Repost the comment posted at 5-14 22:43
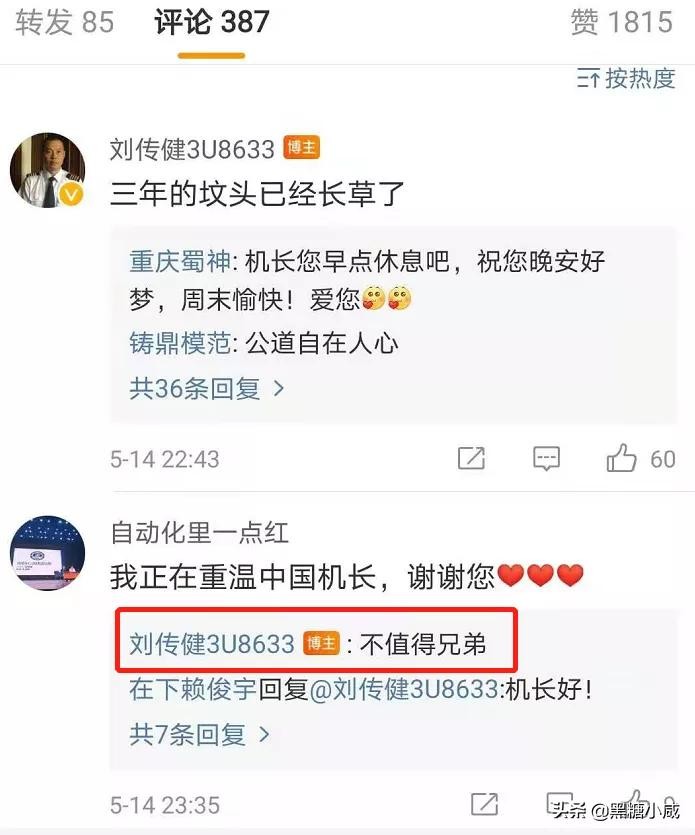695x835 pixels. tap(471, 459)
